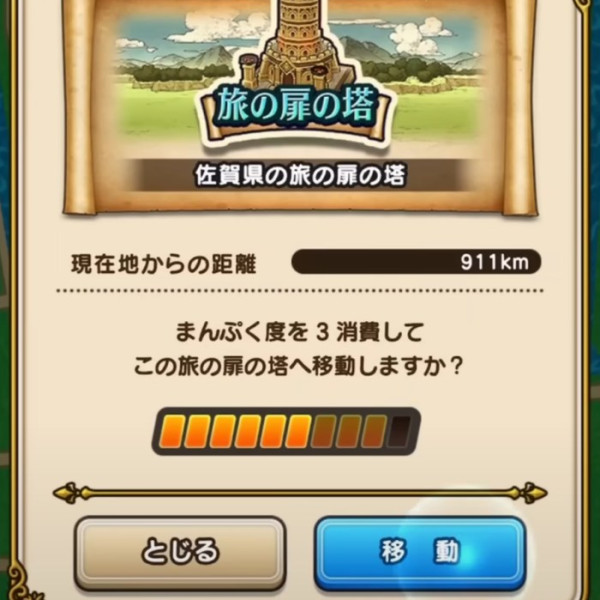Tap the 移動 button to travel
Viewport: 600px width, 600px height.
420,552
